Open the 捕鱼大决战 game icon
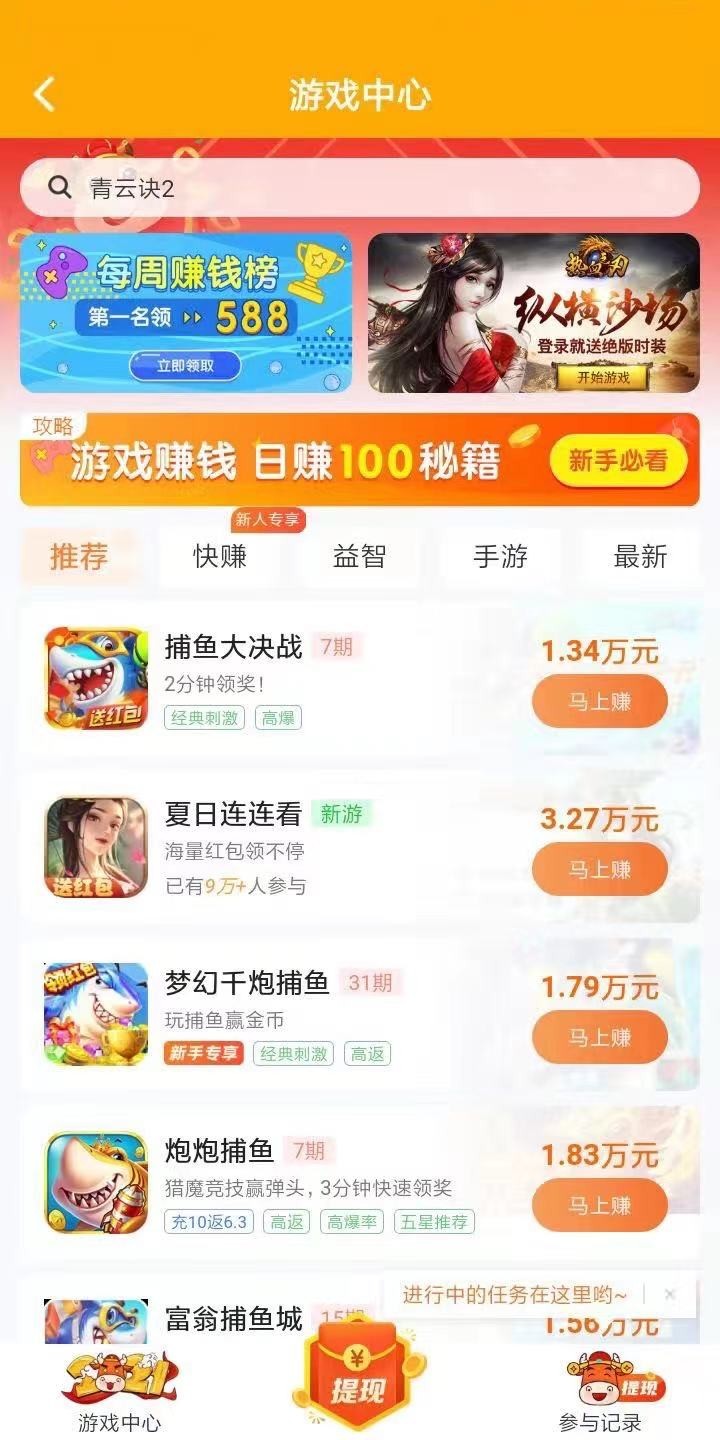 pyautogui.click(x=95, y=680)
